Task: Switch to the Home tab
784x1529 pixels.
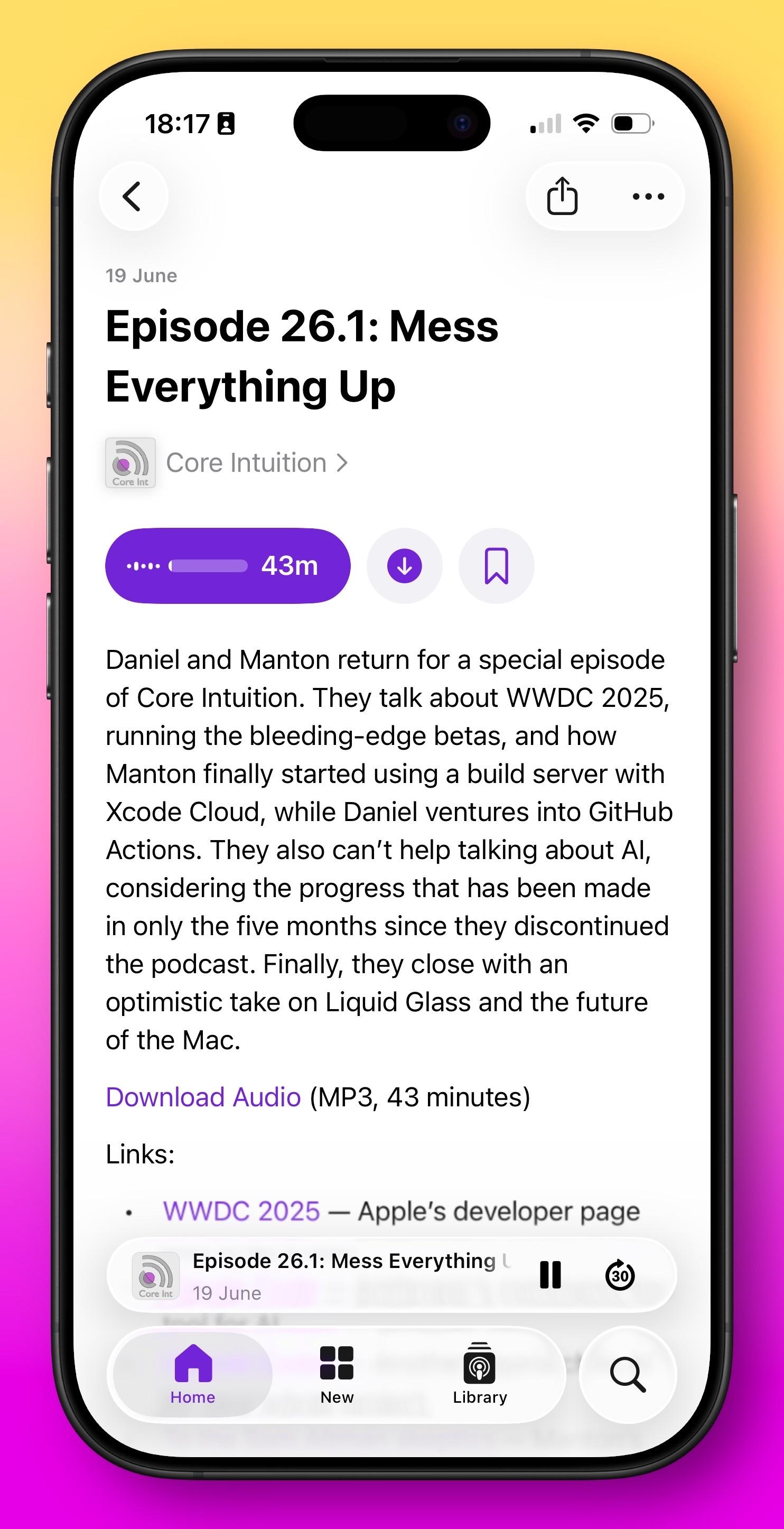Action: click(x=192, y=1374)
